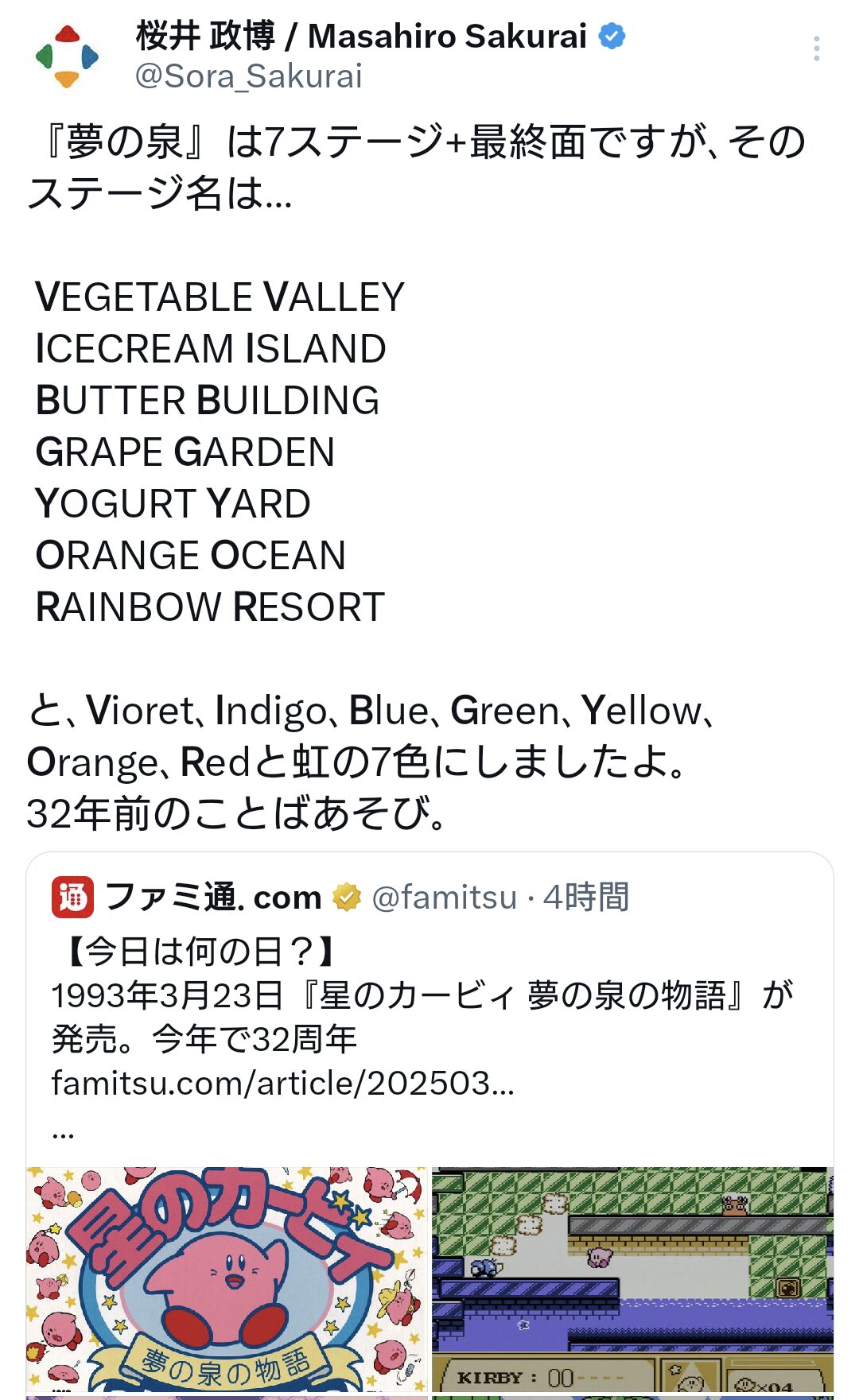Open the tweet's overflow menu
This screenshot has height=1400, width=859.
(816, 49)
